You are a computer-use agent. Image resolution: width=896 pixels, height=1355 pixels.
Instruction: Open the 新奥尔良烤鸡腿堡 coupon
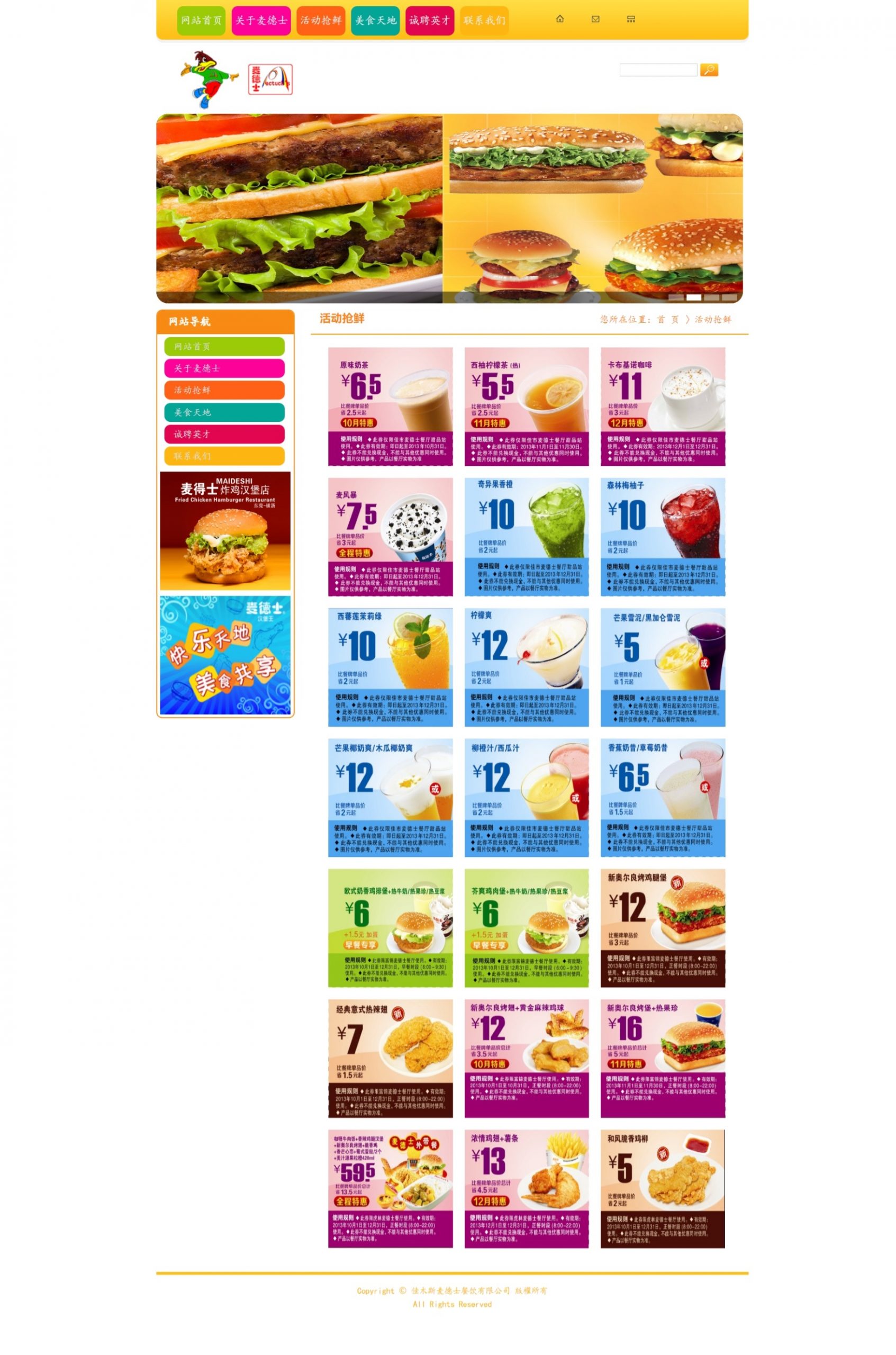[662, 928]
